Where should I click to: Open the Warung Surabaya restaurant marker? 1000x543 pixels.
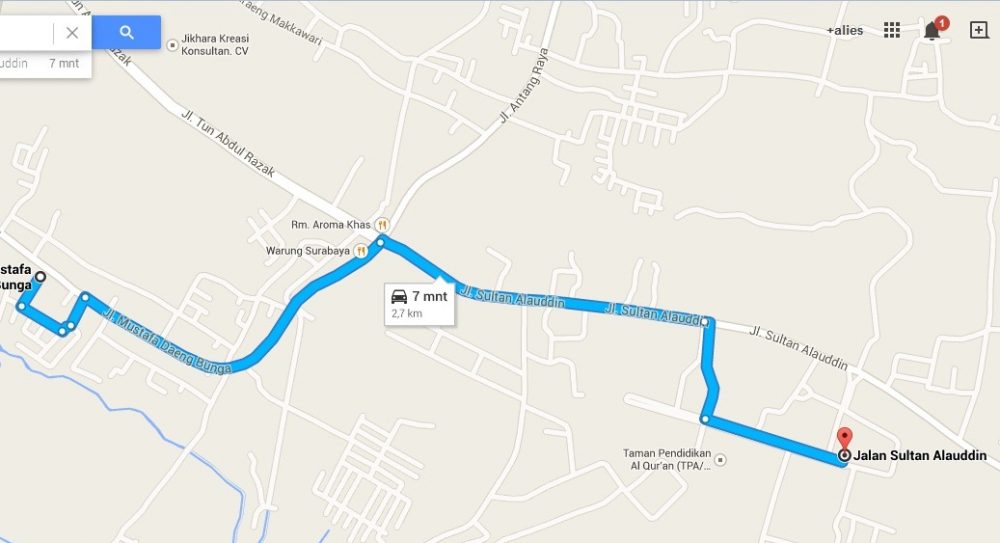pos(360,251)
